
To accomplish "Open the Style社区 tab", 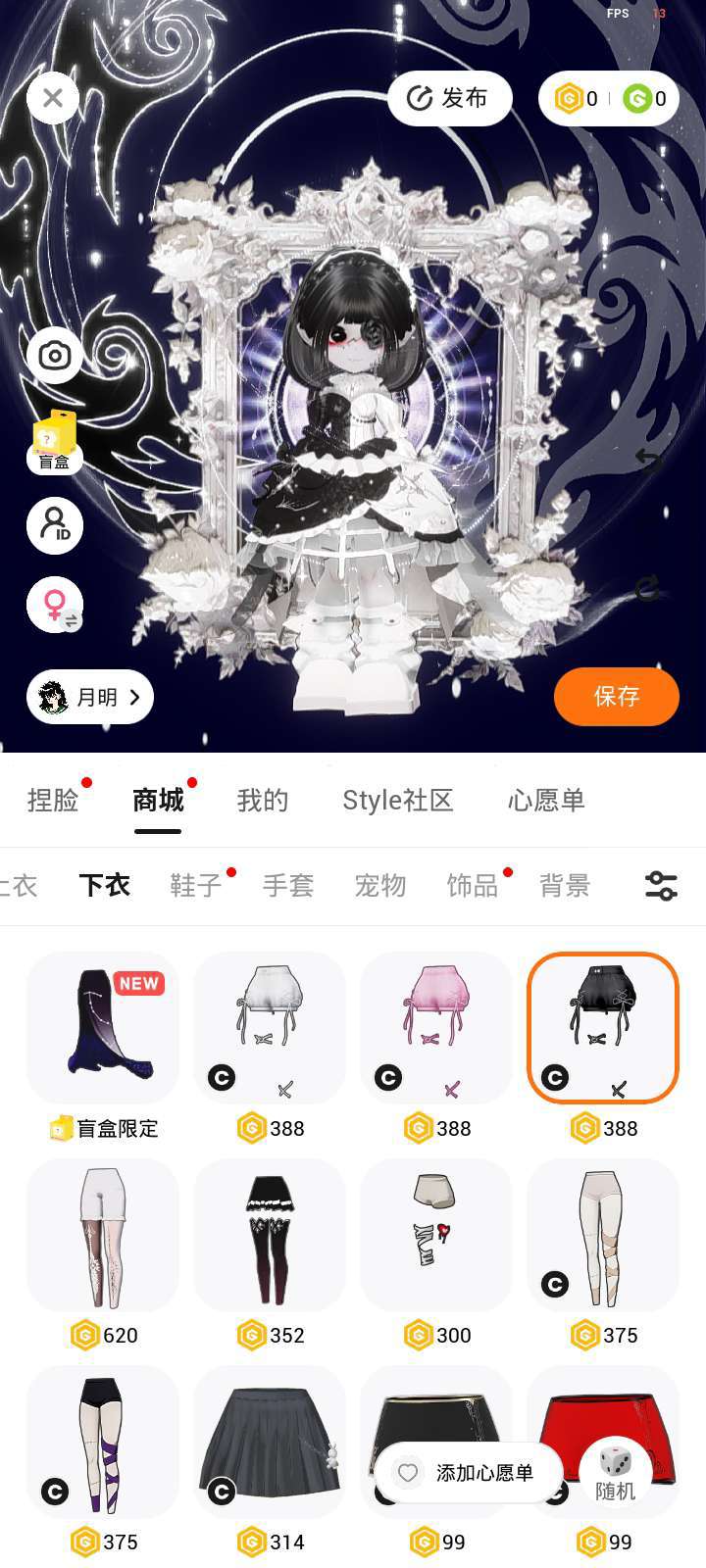I will click(397, 801).
